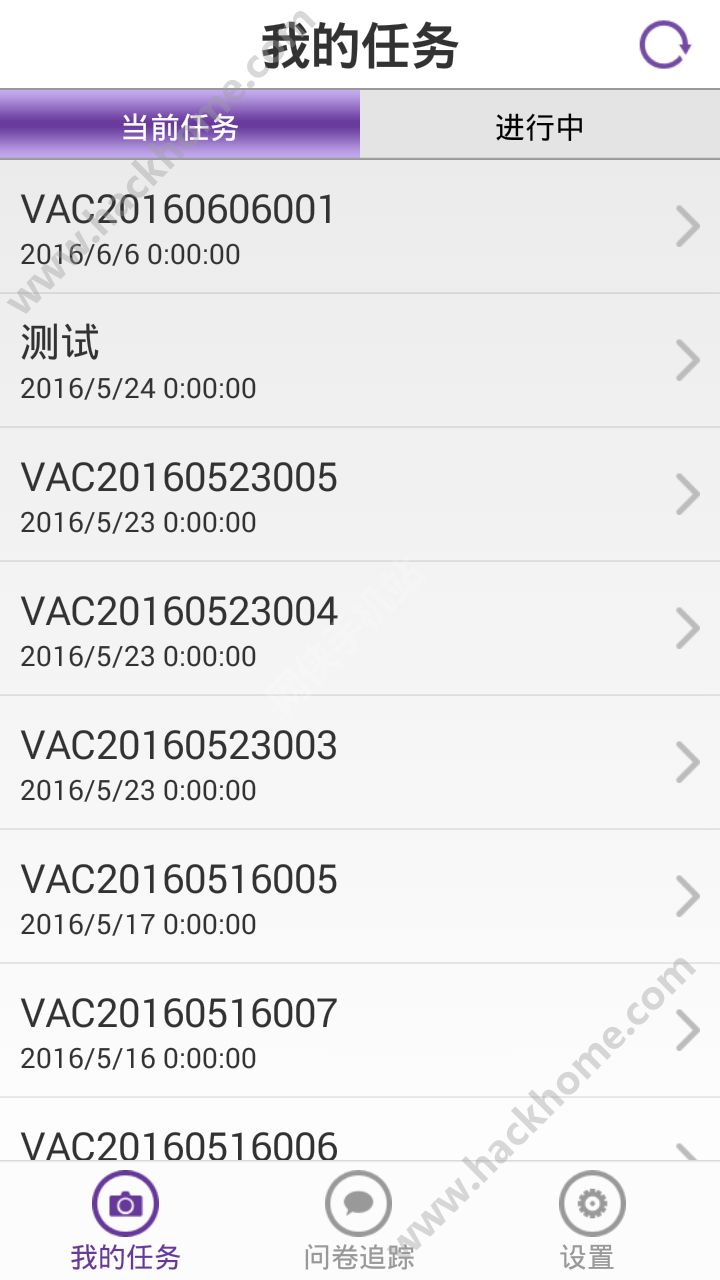
Task: Tap the circular reload arrow icon
Action: (663, 44)
